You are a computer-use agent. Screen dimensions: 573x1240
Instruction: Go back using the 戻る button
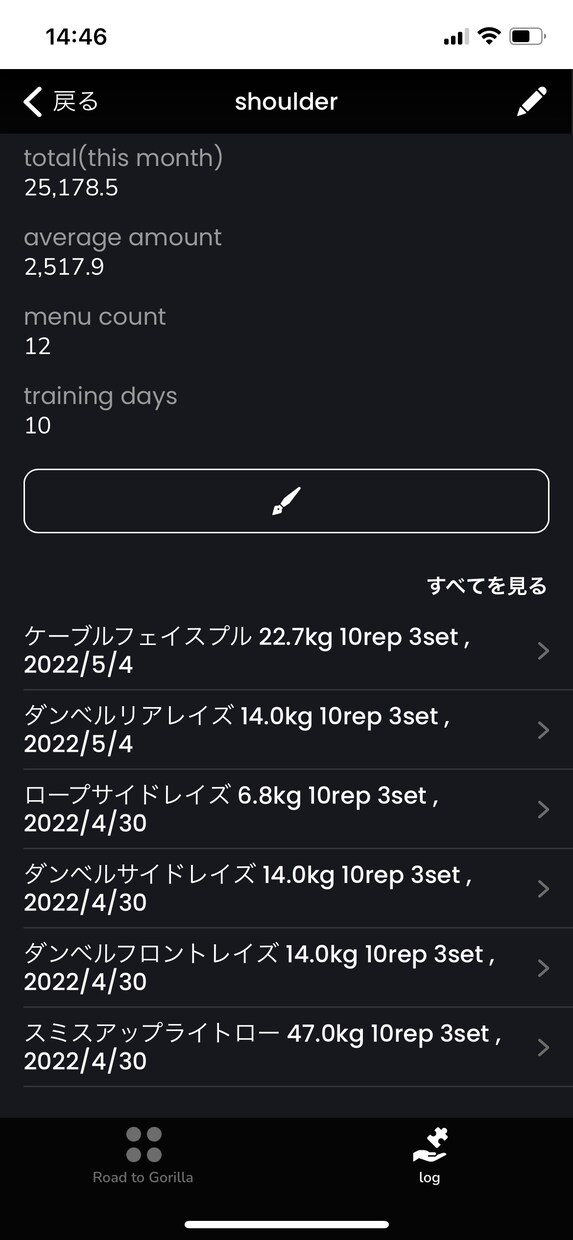(60, 101)
